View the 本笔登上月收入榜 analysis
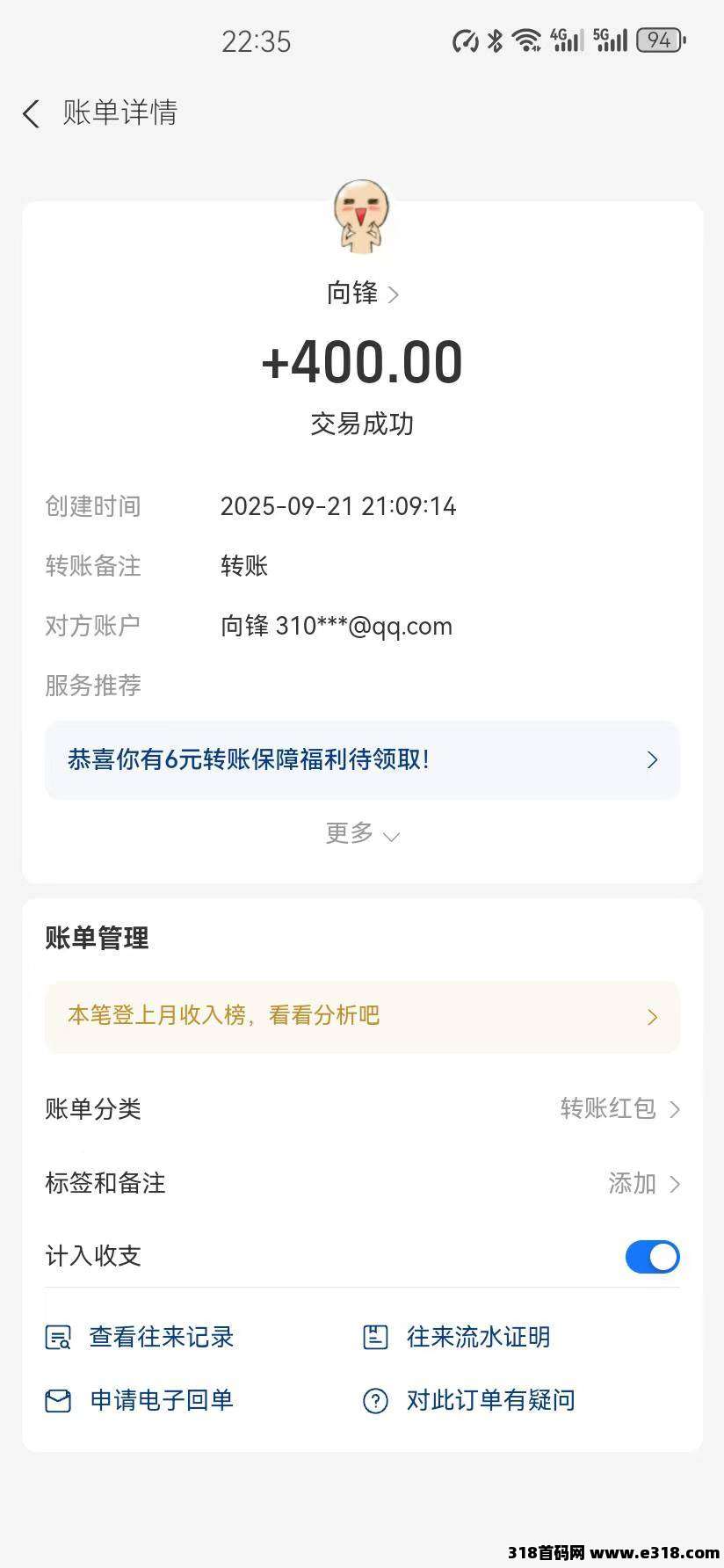The height and width of the screenshot is (1568, 724). (x=362, y=1016)
